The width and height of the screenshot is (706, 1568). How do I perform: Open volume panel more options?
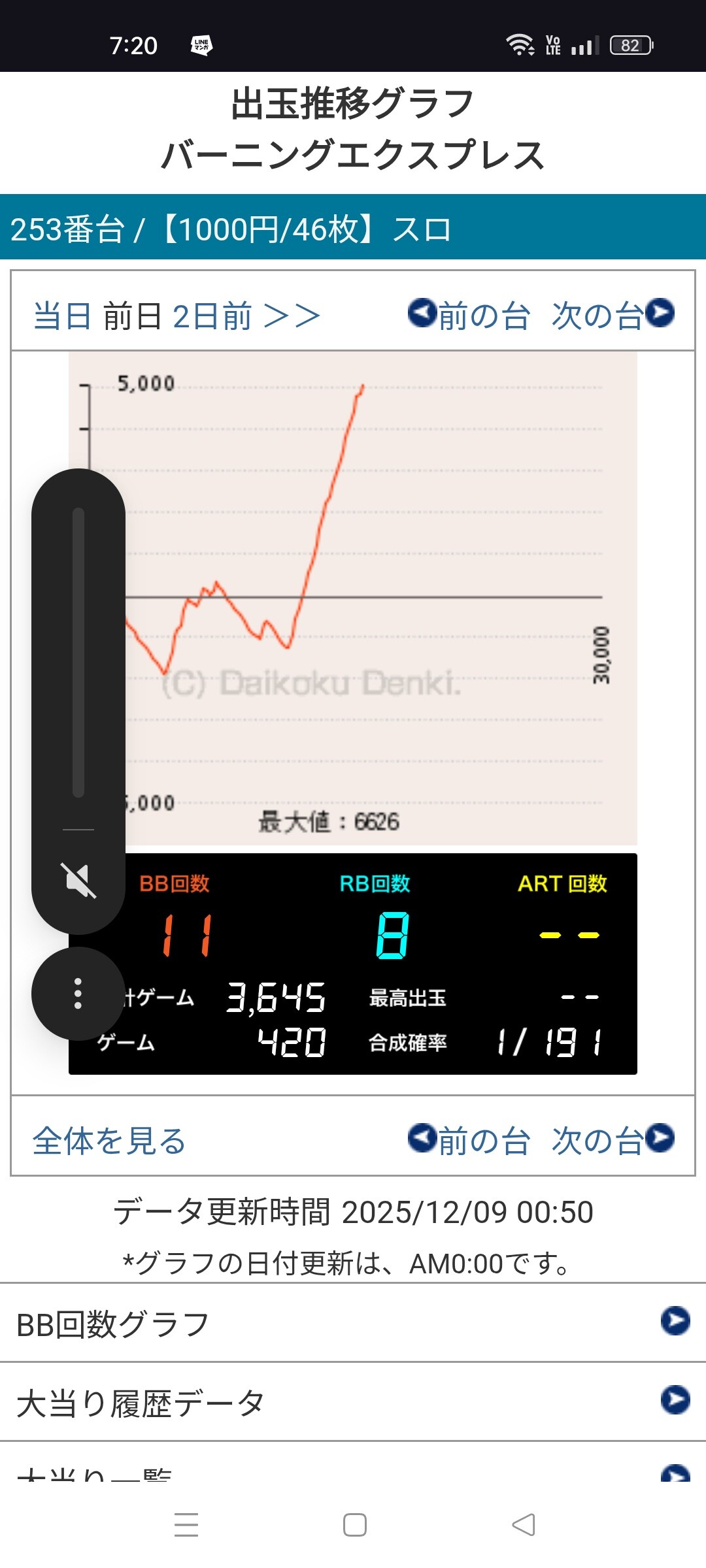[x=78, y=993]
